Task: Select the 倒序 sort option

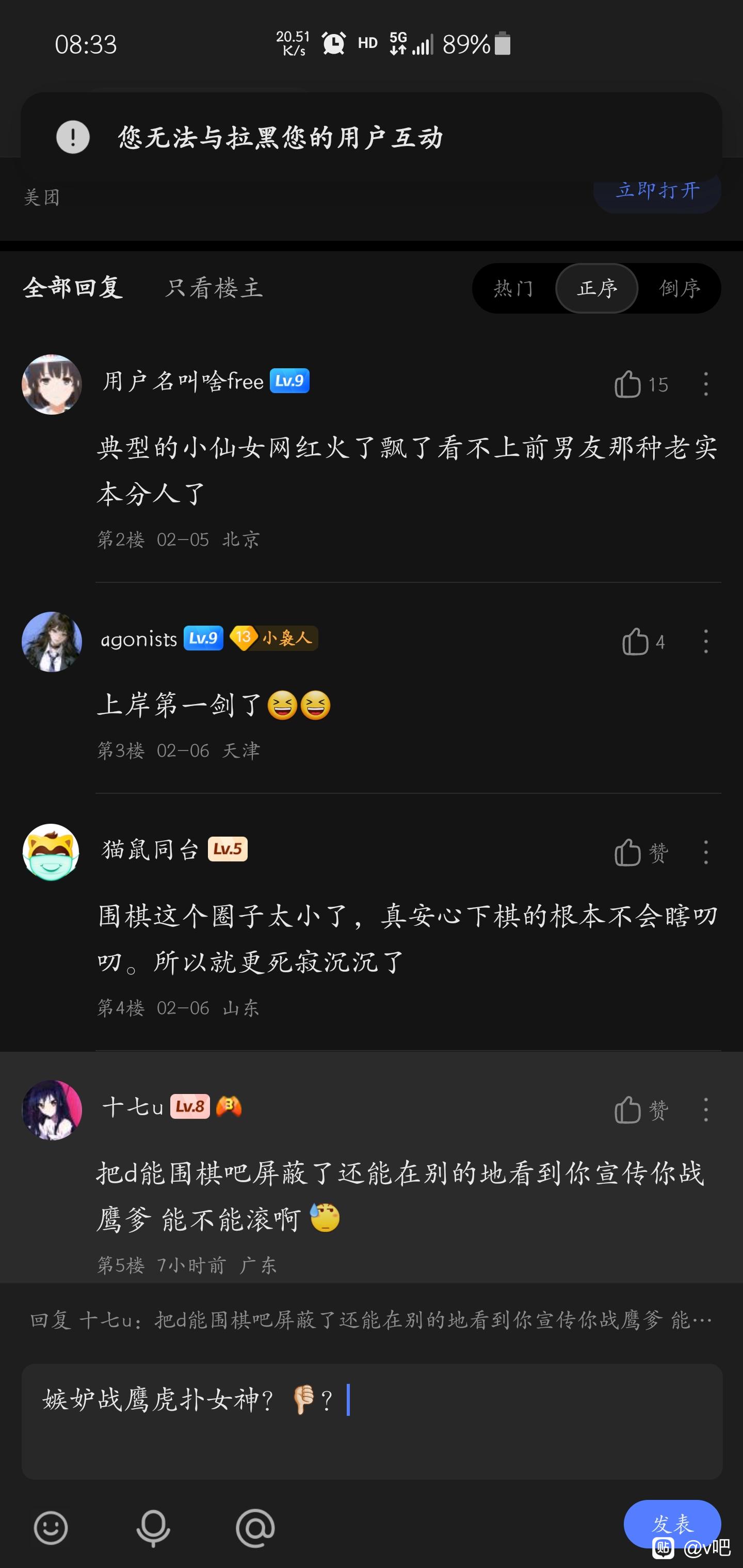Action: (680, 288)
